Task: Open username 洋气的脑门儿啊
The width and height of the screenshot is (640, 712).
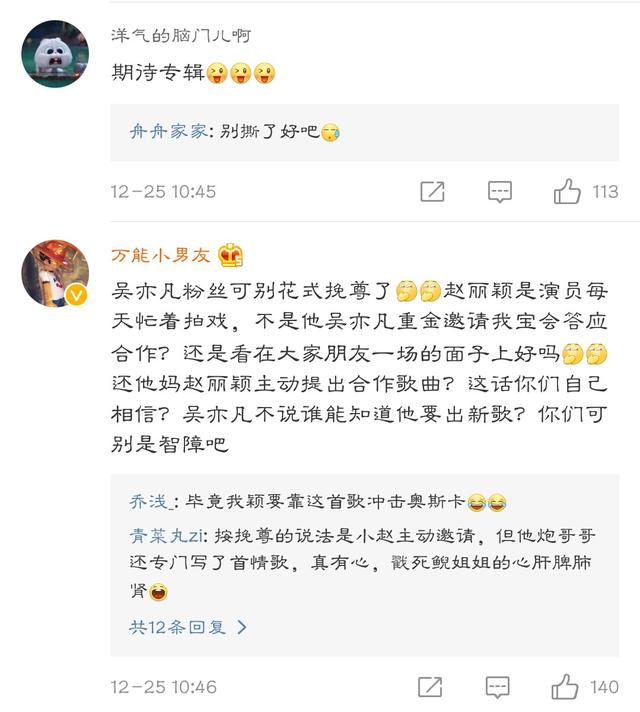Action: (181, 35)
